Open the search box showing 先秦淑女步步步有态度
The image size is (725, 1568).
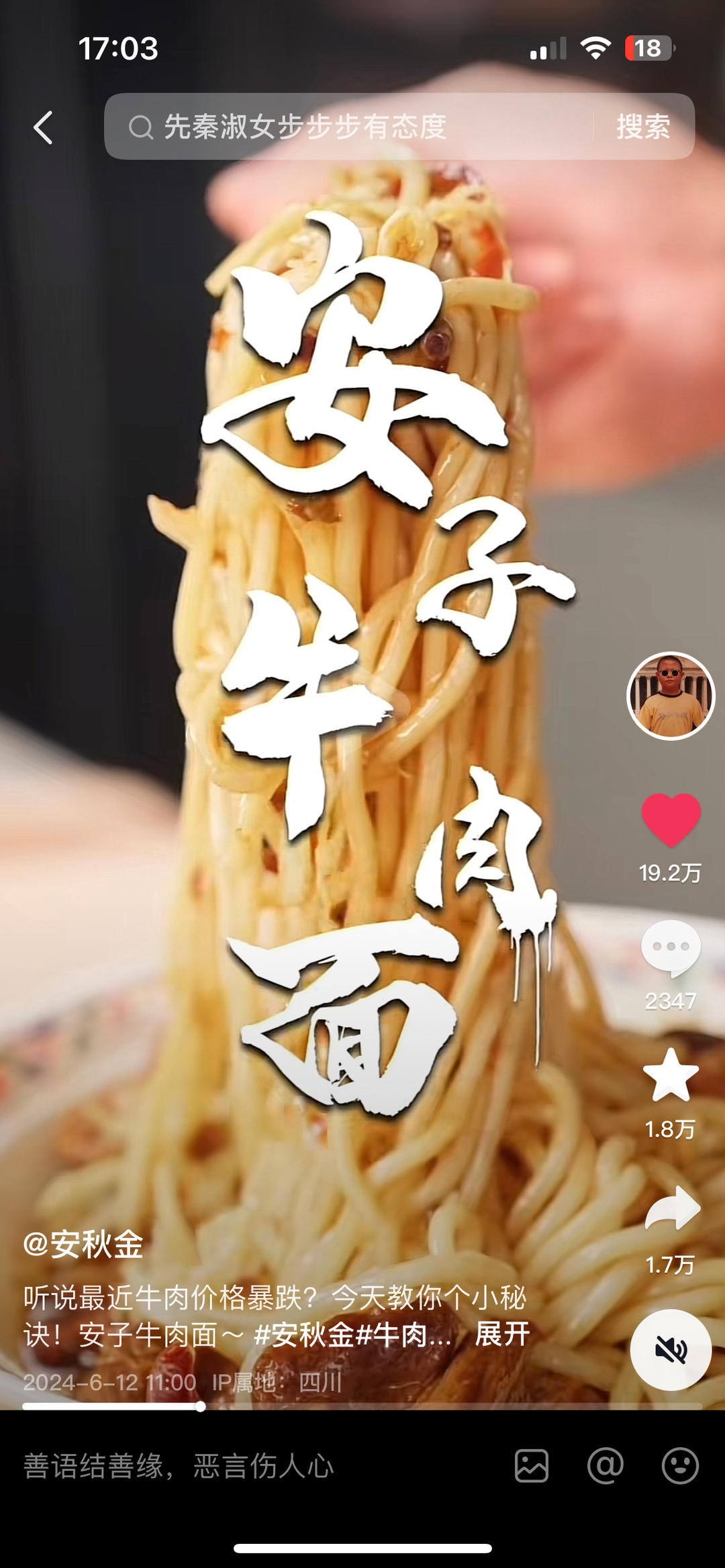pos(349,126)
